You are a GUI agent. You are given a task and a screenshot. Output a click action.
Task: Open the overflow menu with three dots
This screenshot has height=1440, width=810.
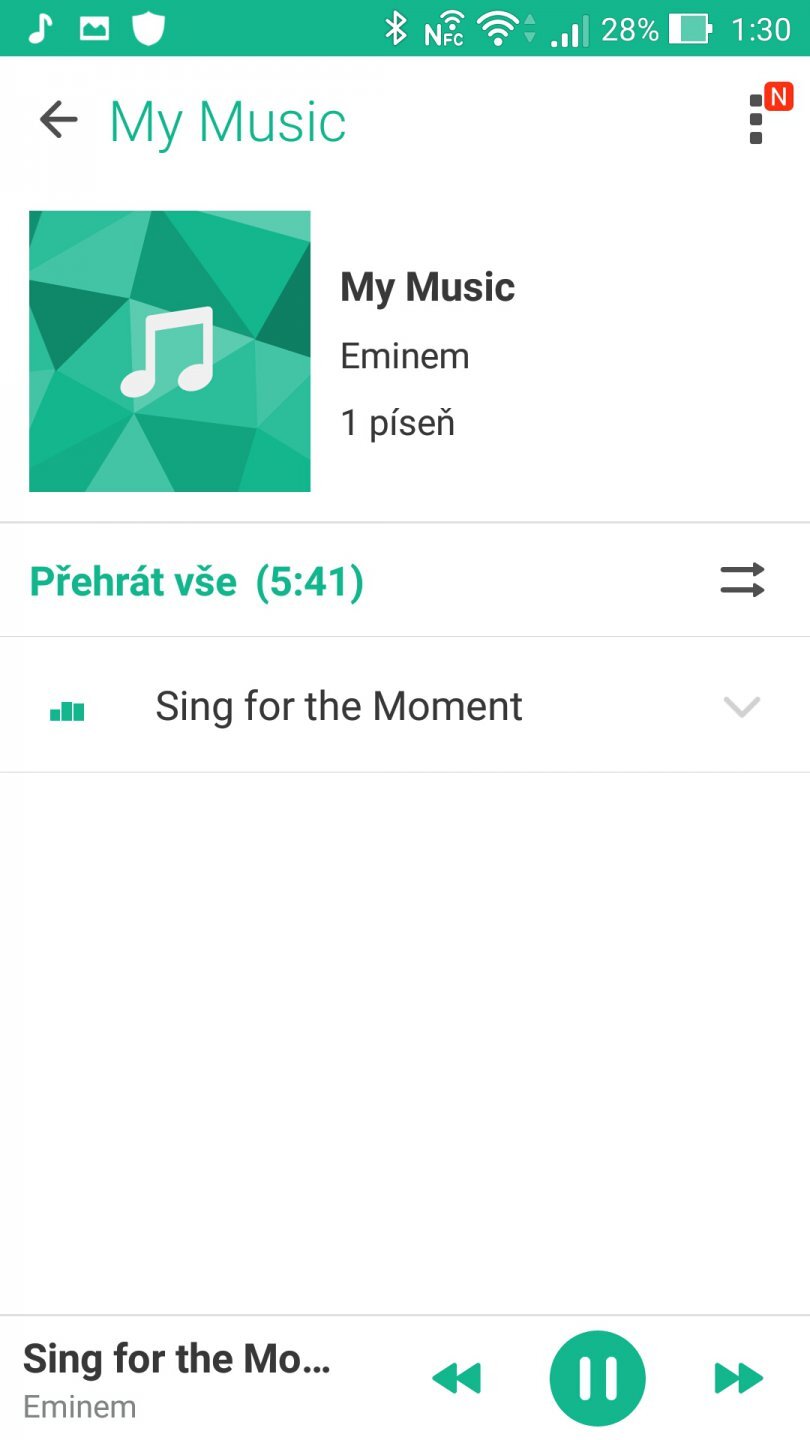click(x=757, y=120)
